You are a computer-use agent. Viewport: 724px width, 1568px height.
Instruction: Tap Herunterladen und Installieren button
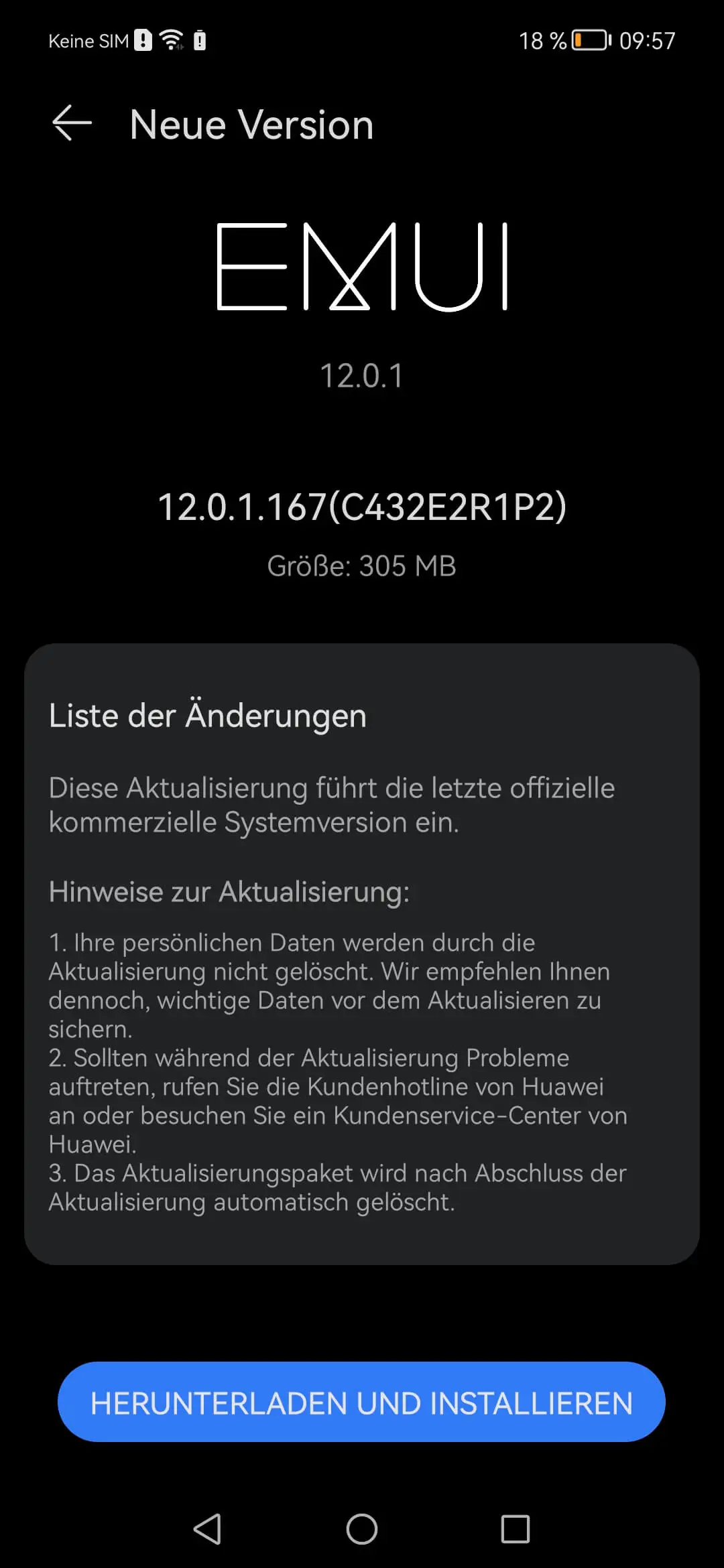tap(361, 1402)
